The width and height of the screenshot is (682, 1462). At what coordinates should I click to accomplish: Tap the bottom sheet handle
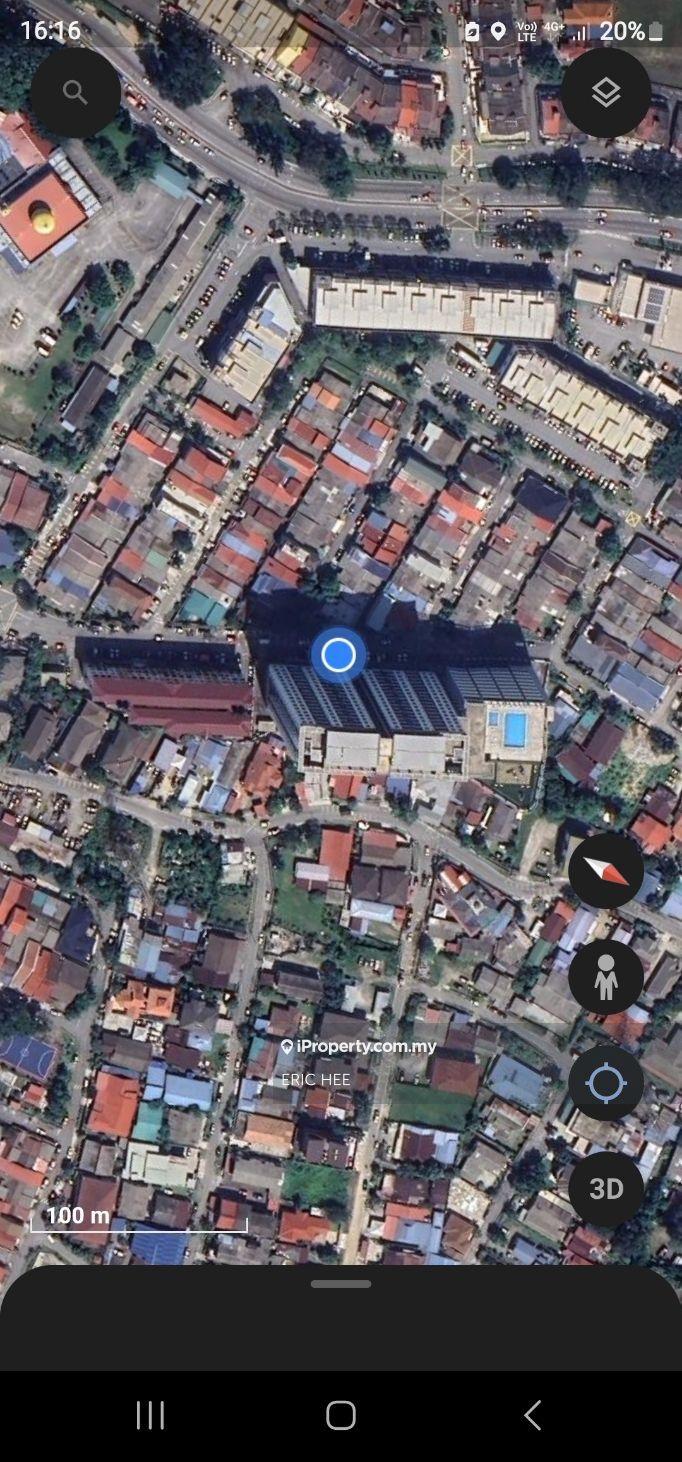point(341,1284)
